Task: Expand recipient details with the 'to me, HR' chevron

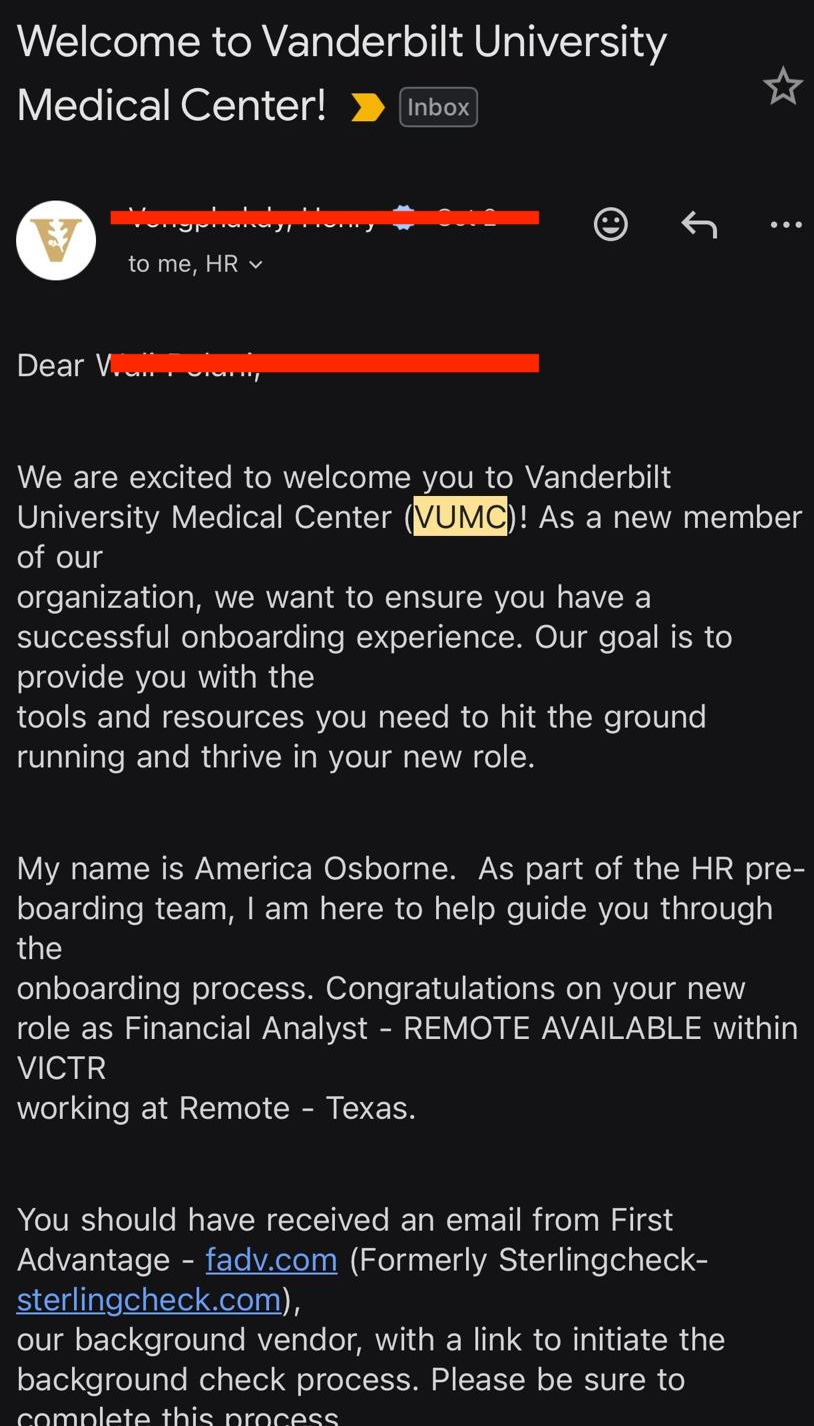Action: (255, 264)
